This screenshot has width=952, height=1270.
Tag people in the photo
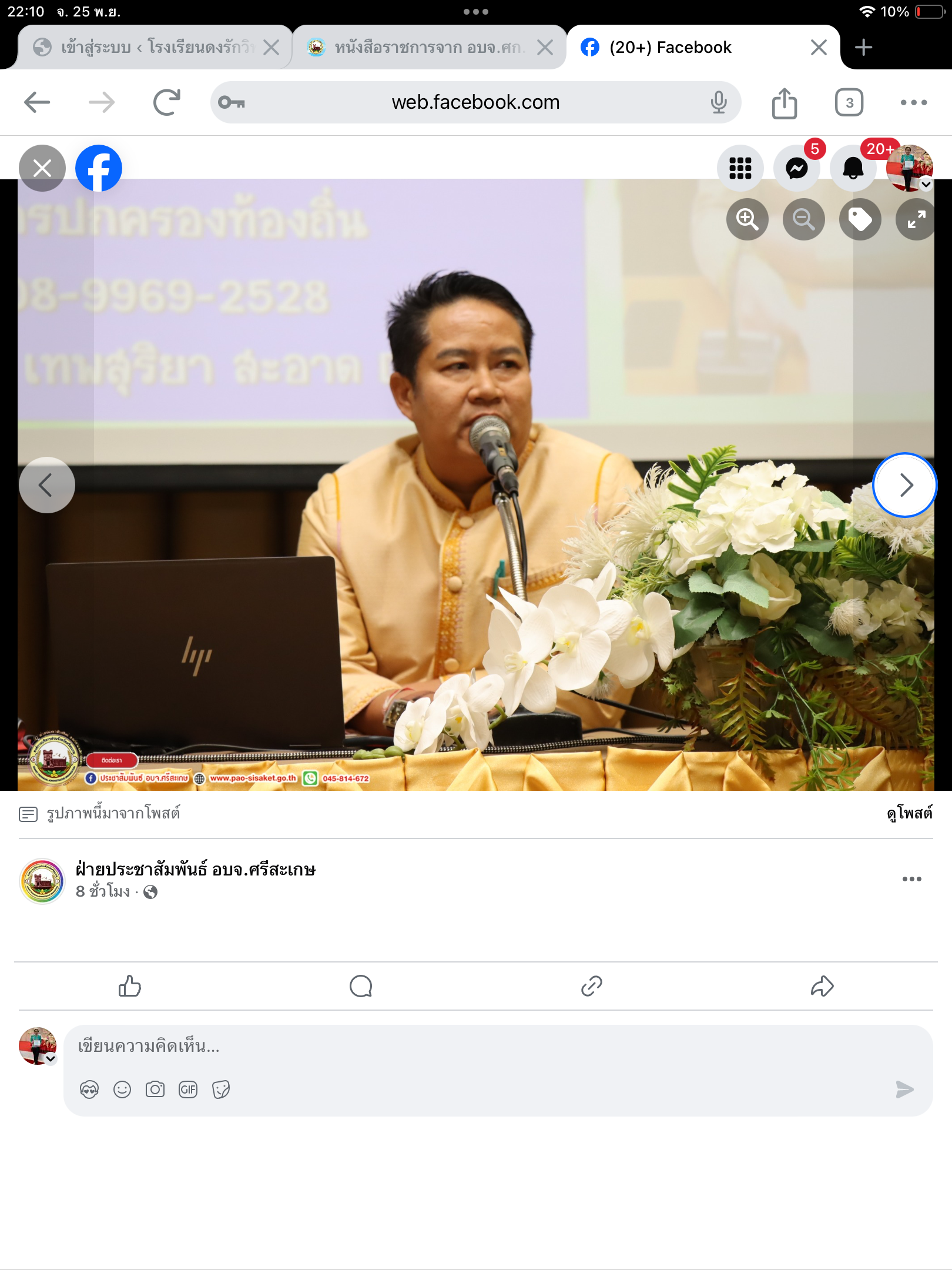860,220
